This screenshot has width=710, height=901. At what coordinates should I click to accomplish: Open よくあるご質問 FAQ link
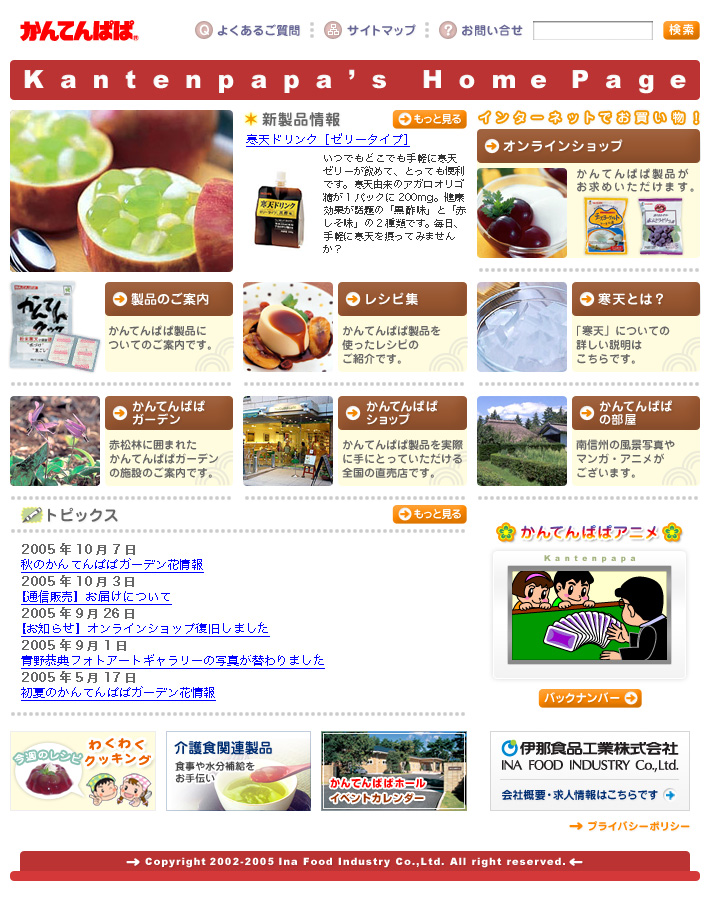248,31
